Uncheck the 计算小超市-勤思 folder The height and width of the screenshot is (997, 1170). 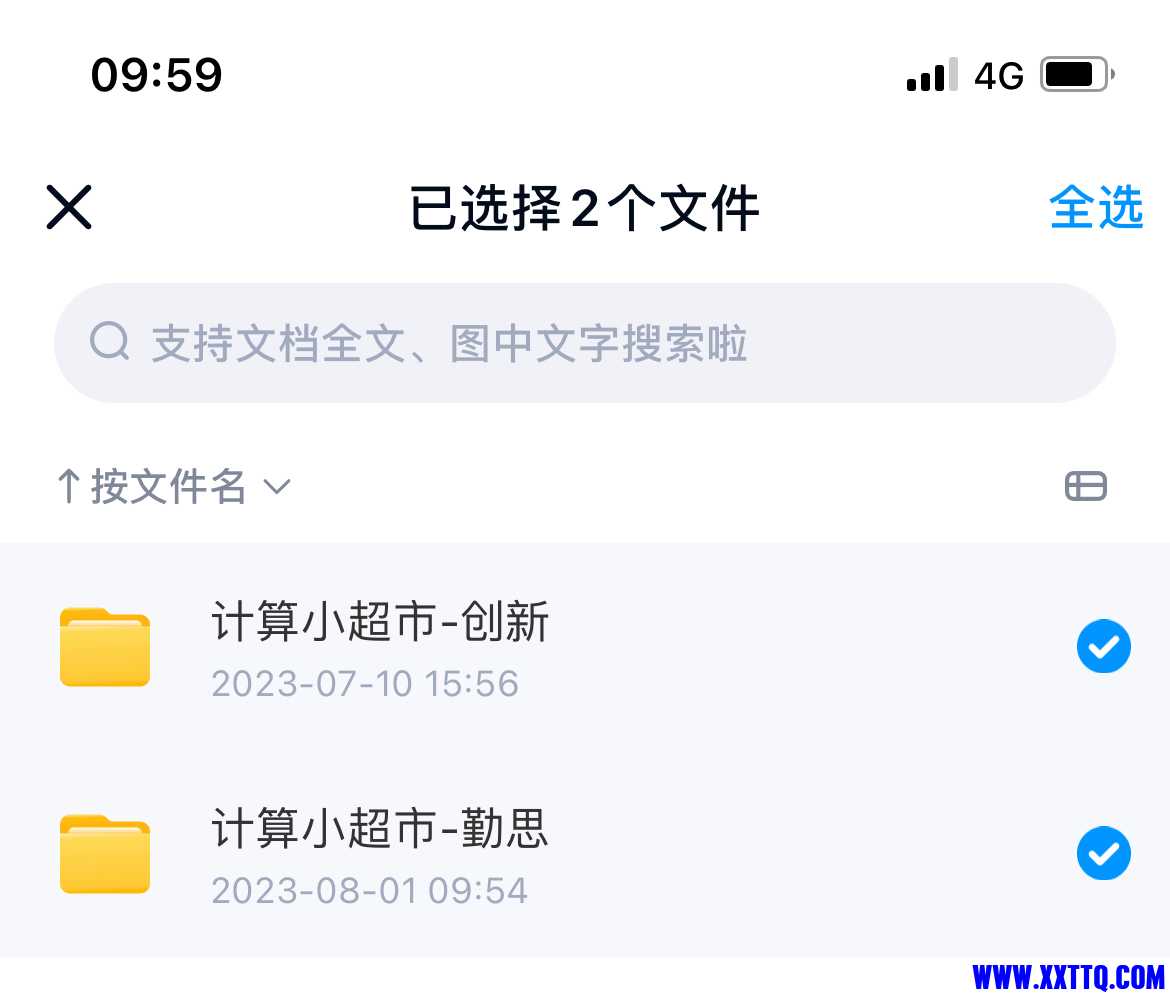point(1103,854)
